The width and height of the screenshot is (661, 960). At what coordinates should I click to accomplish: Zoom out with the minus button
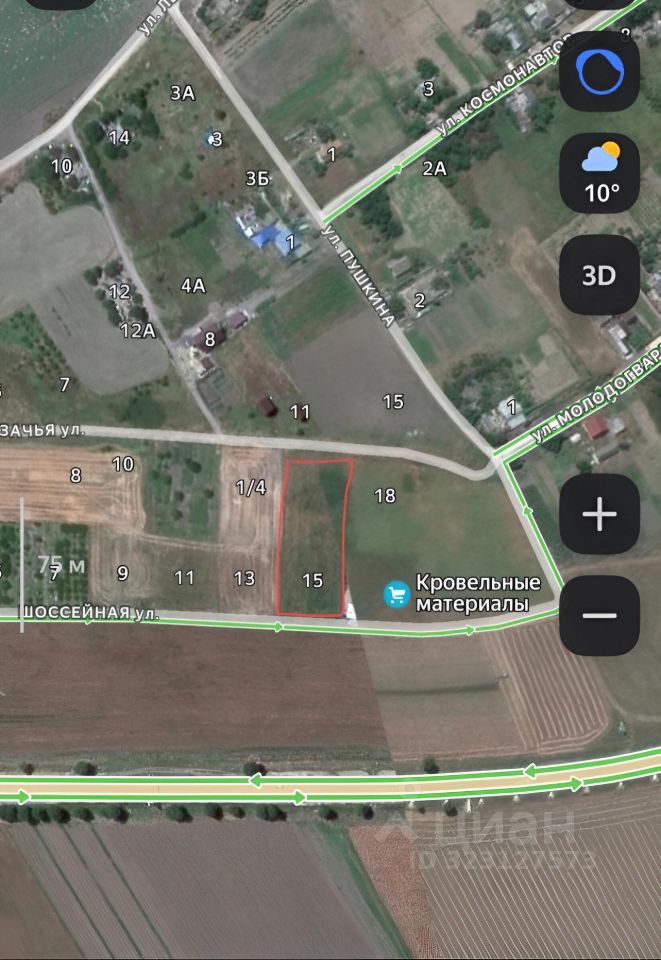pos(599,615)
